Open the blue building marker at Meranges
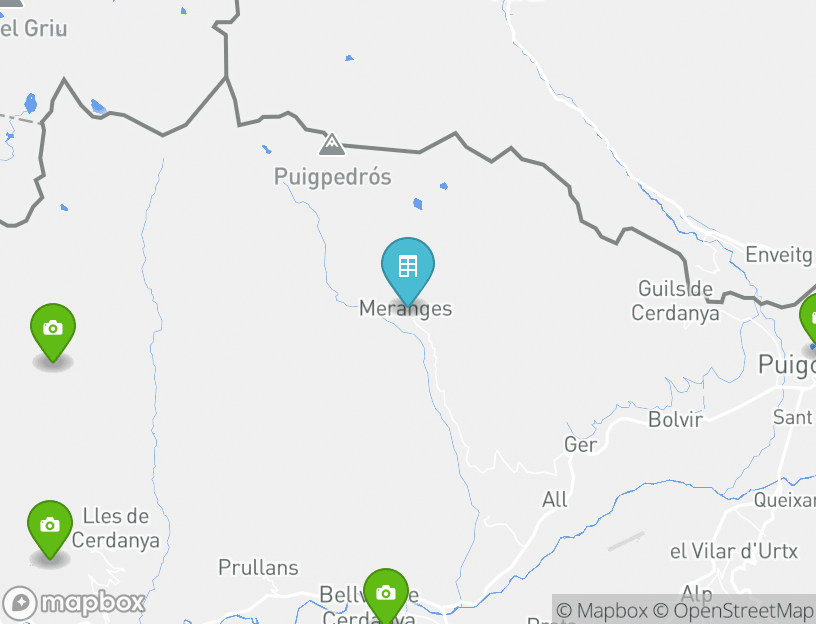Viewport: 816px width, 624px height. (x=408, y=268)
